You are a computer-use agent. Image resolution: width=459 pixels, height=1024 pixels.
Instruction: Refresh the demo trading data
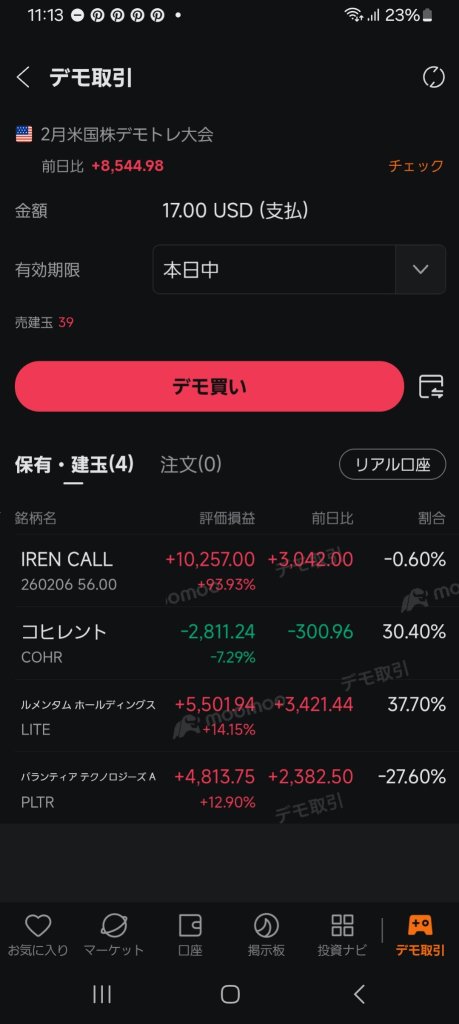434,78
